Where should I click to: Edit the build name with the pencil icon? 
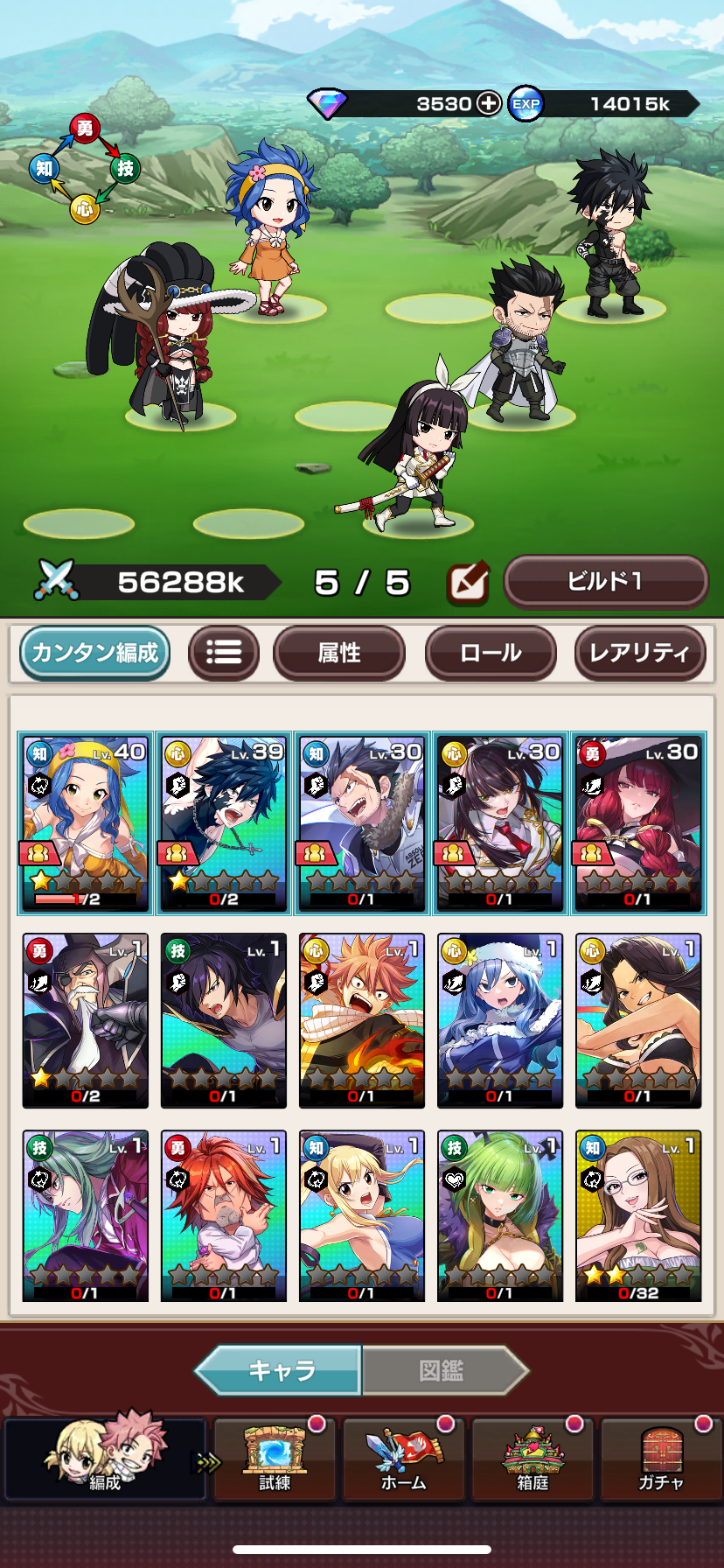pyautogui.click(x=467, y=583)
